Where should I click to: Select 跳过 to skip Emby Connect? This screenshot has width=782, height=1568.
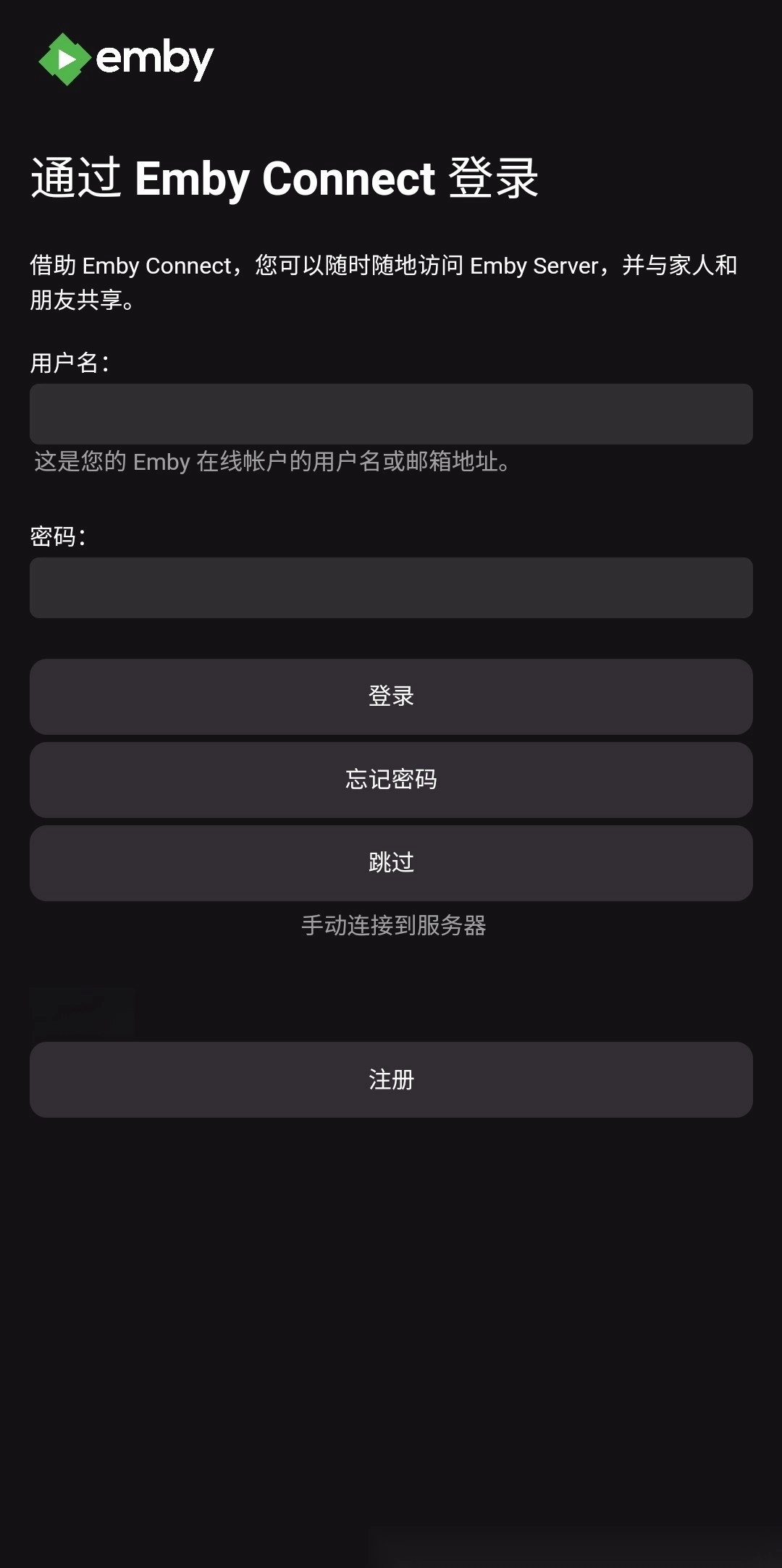click(x=391, y=863)
